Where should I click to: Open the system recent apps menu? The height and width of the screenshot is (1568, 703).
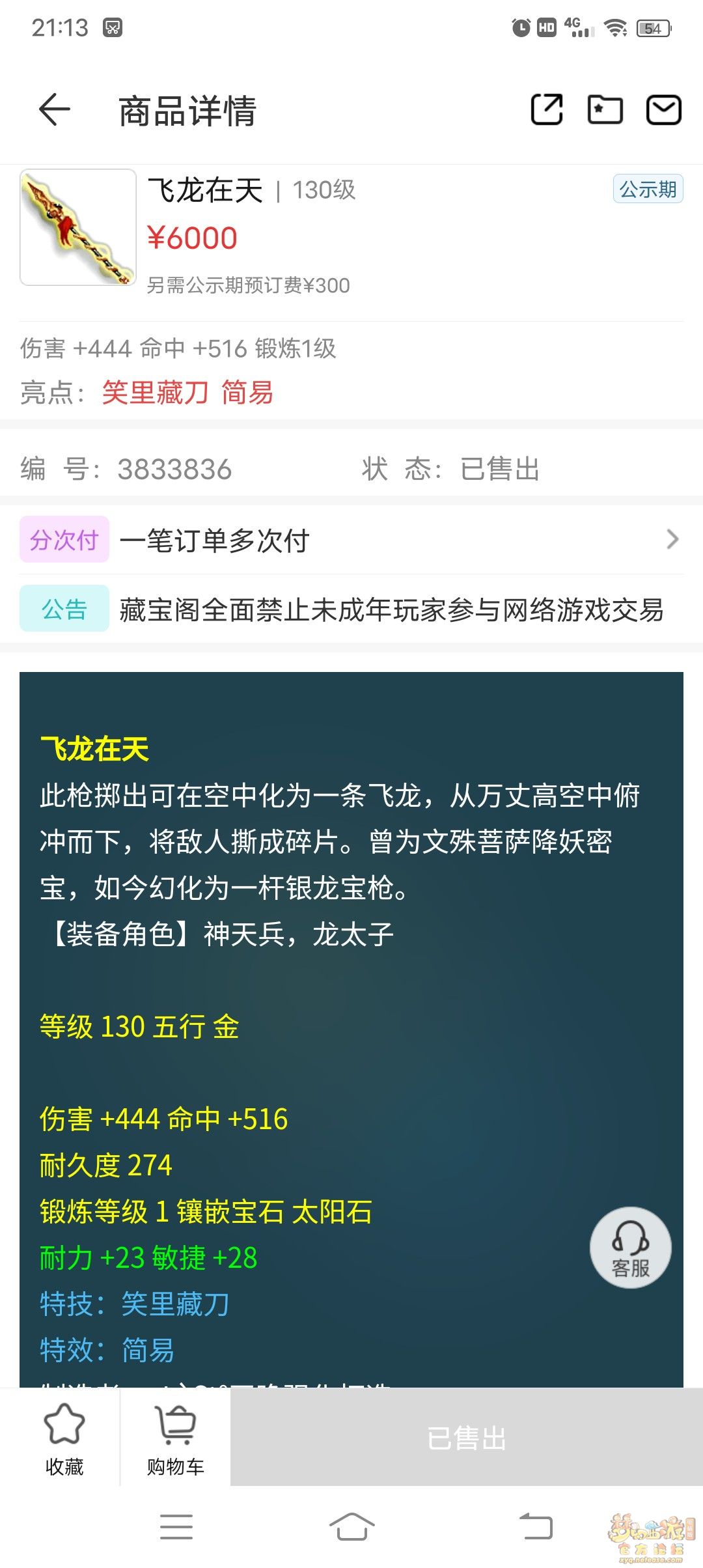(176, 1526)
